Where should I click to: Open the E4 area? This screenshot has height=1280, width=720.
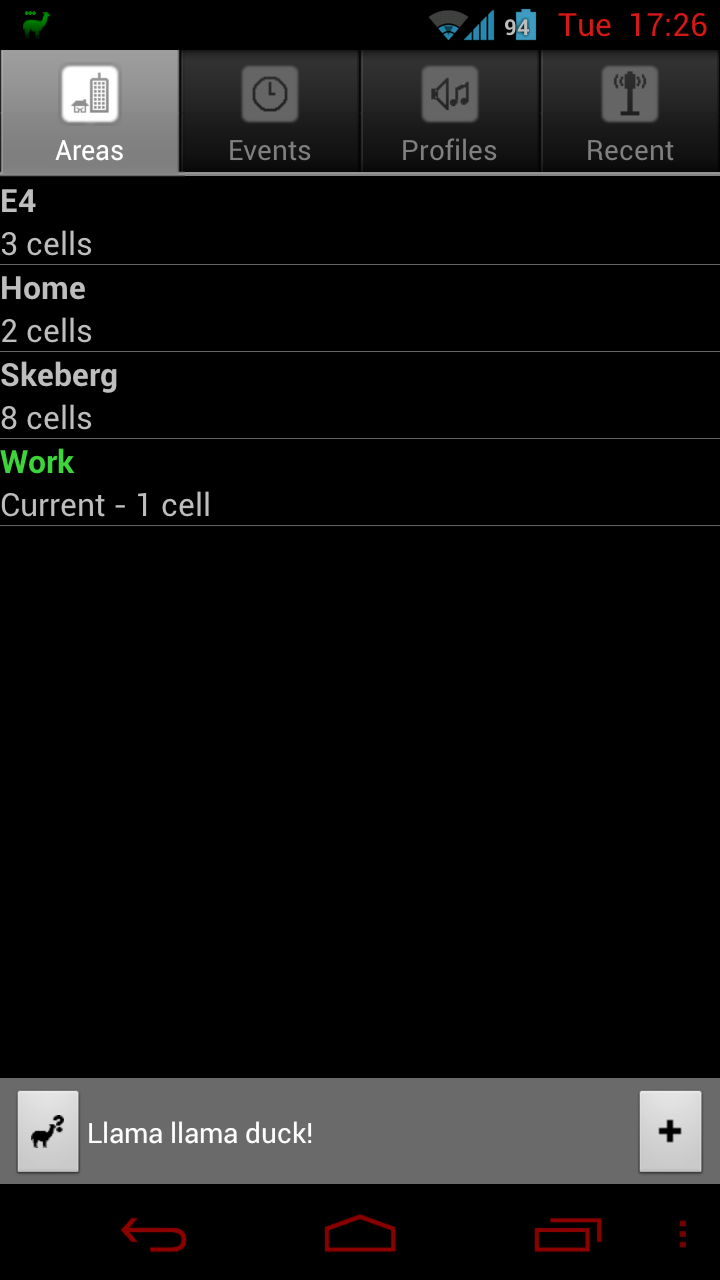pyautogui.click(x=360, y=222)
